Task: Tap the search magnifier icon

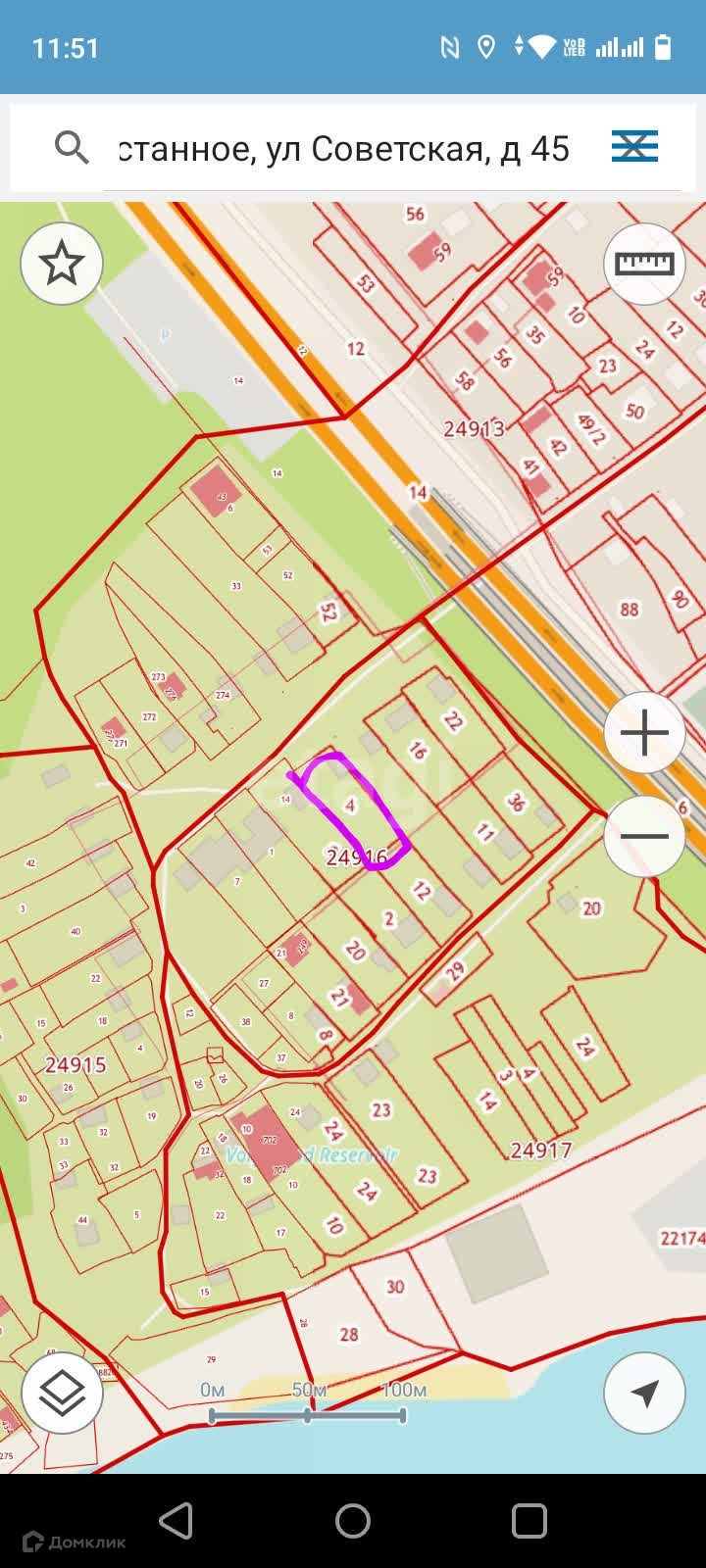Action: [72, 148]
